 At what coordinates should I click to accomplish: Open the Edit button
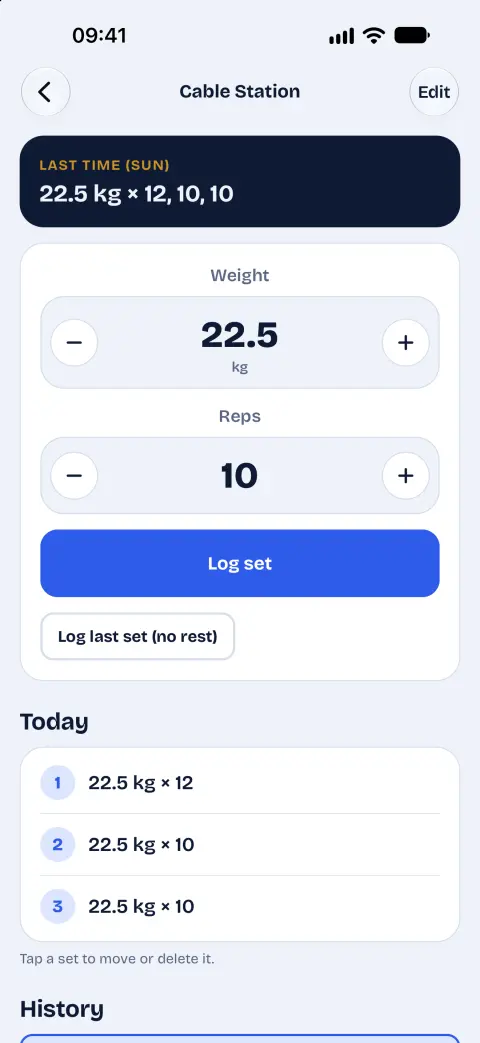click(x=434, y=92)
